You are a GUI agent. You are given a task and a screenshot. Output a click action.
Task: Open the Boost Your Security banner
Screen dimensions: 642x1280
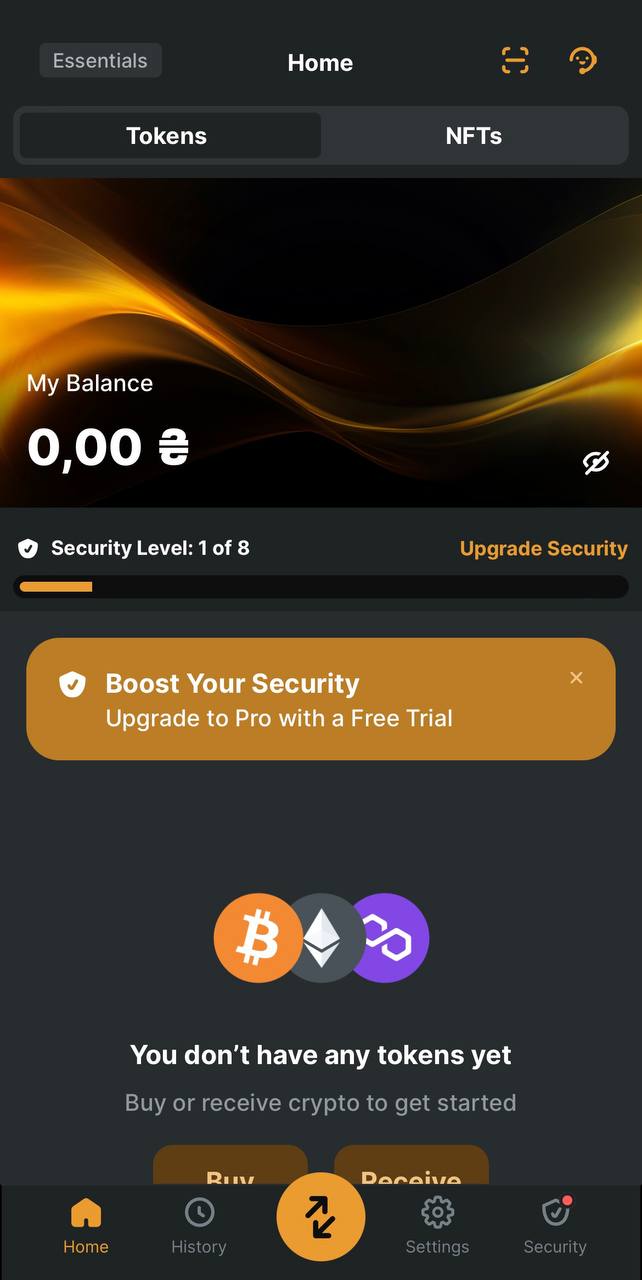[x=300, y=700]
